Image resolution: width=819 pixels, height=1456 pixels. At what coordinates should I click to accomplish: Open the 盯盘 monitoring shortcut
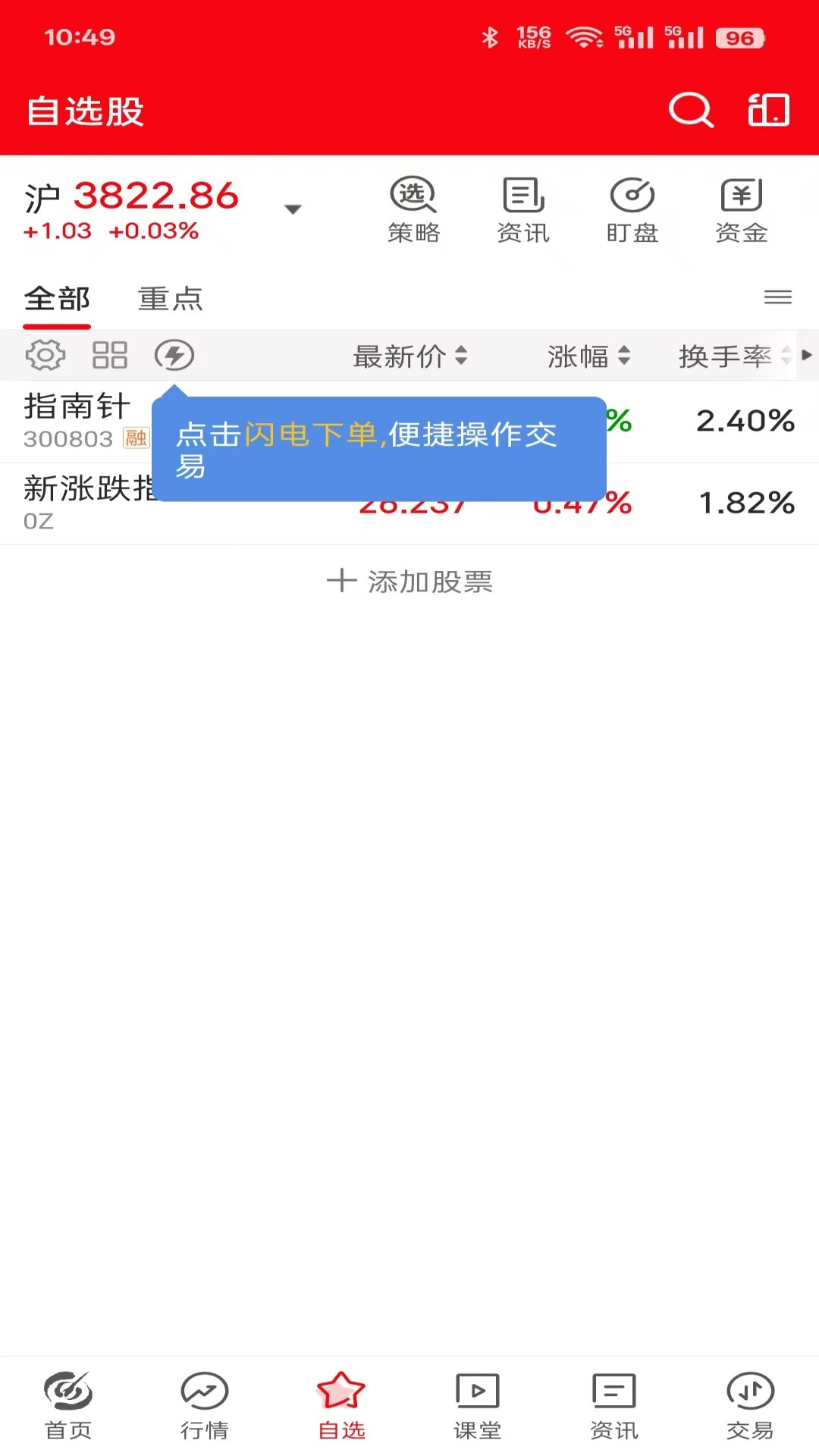(632, 211)
